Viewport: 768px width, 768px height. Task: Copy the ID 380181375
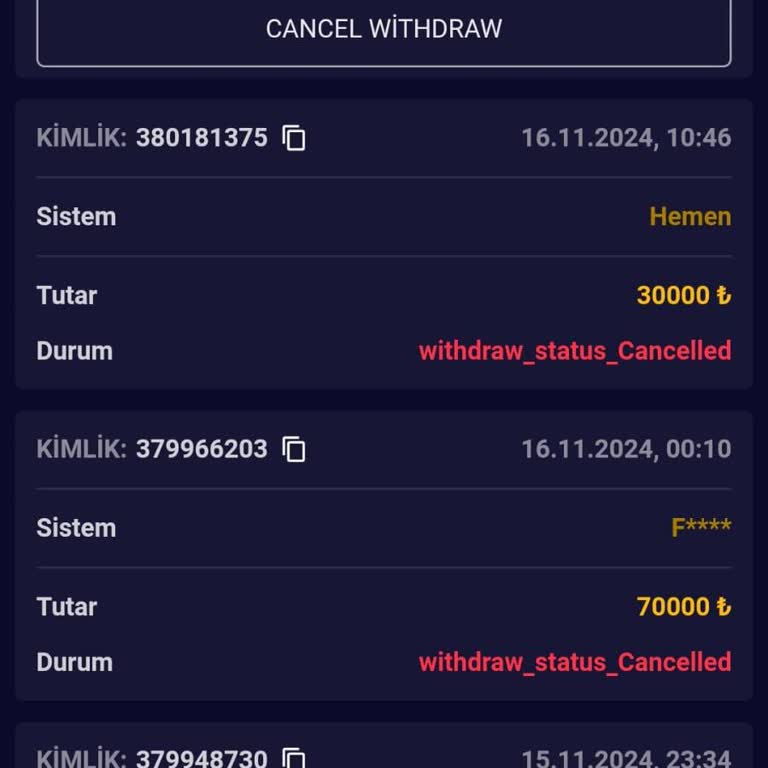click(x=294, y=138)
